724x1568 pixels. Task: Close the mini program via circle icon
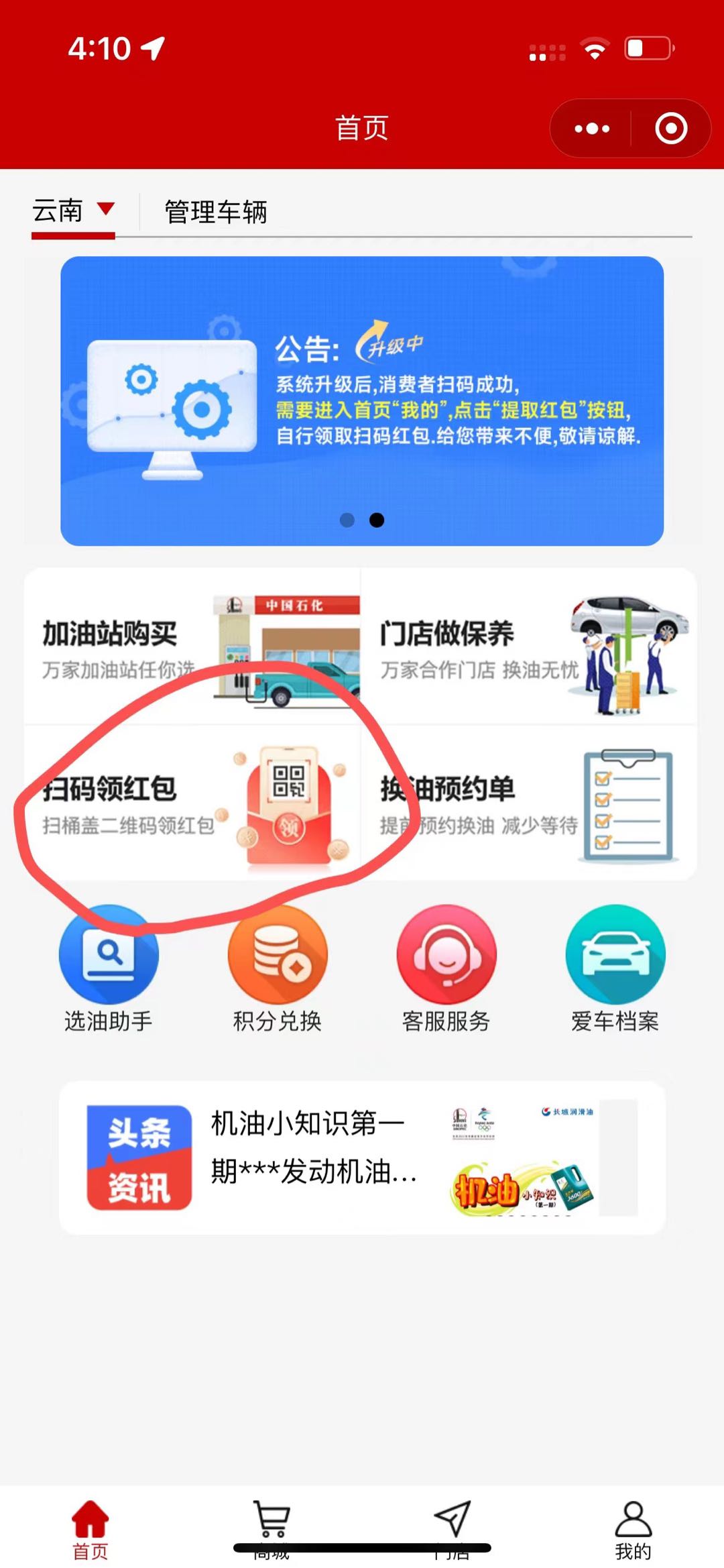[671, 129]
